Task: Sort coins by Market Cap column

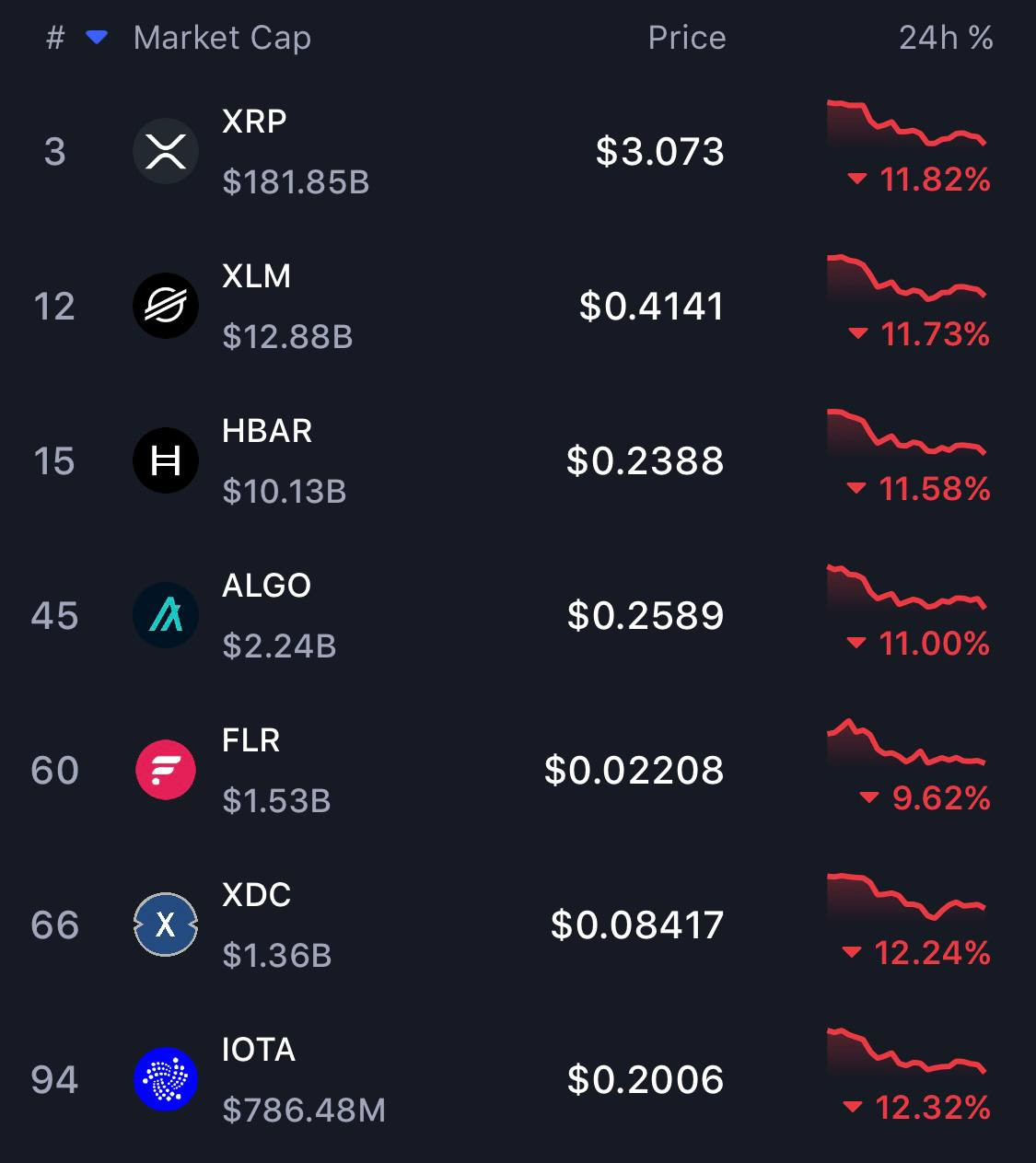Action: click(x=222, y=38)
